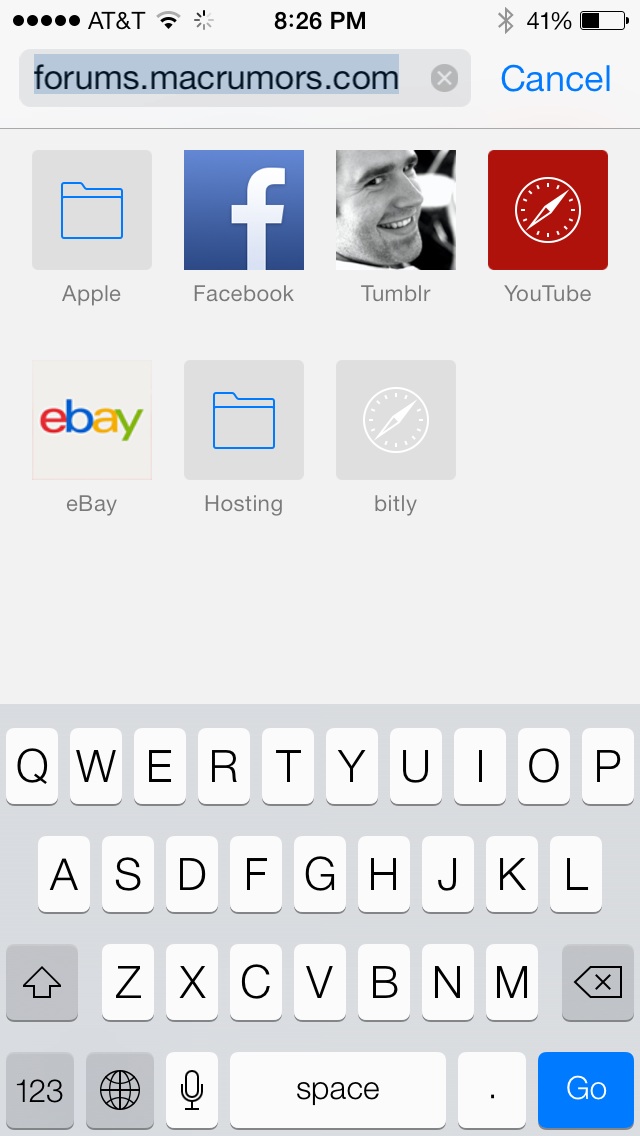Viewport: 640px width, 1136px height.
Task: Open the Tumblr bookmark
Action: tap(396, 210)
